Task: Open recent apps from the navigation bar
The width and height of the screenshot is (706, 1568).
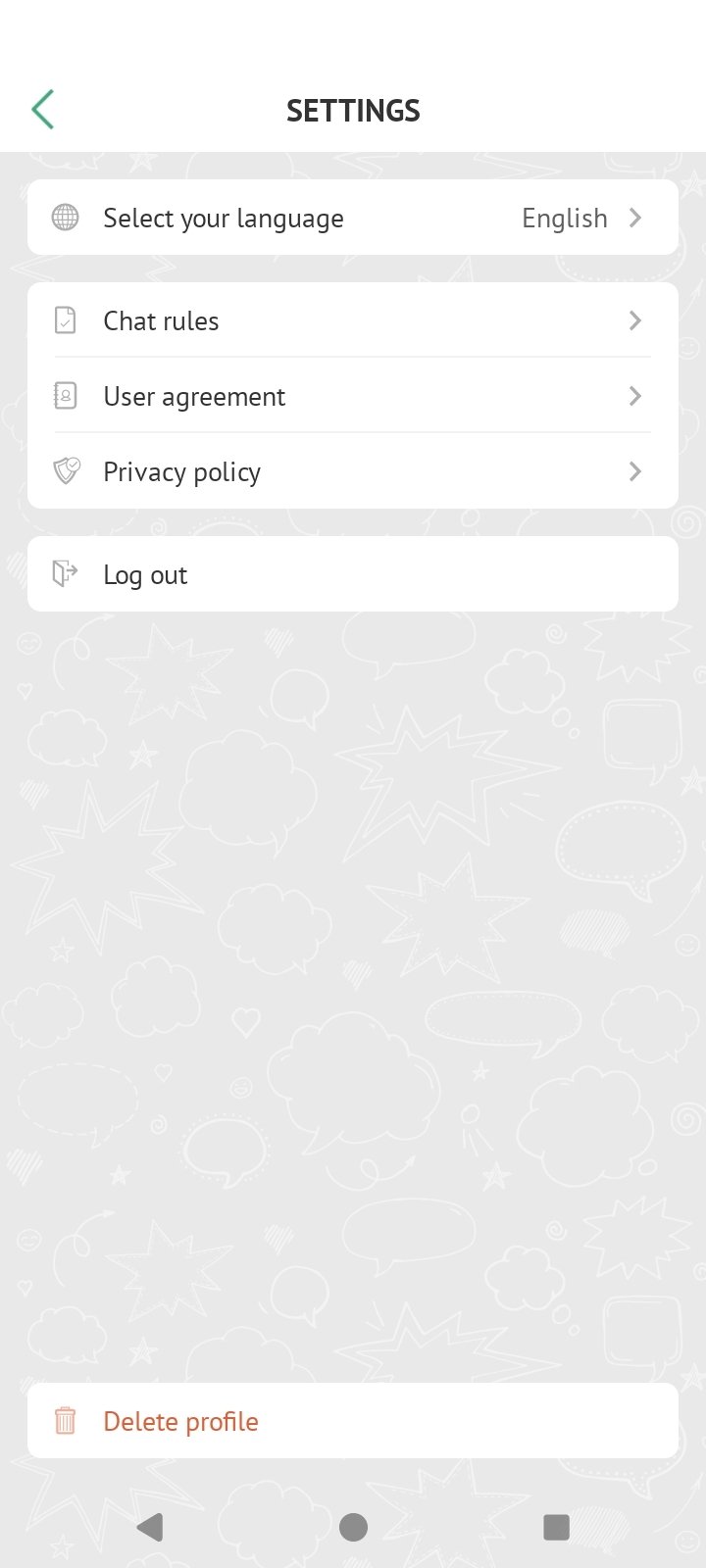Action: [x=556, y=1527]
